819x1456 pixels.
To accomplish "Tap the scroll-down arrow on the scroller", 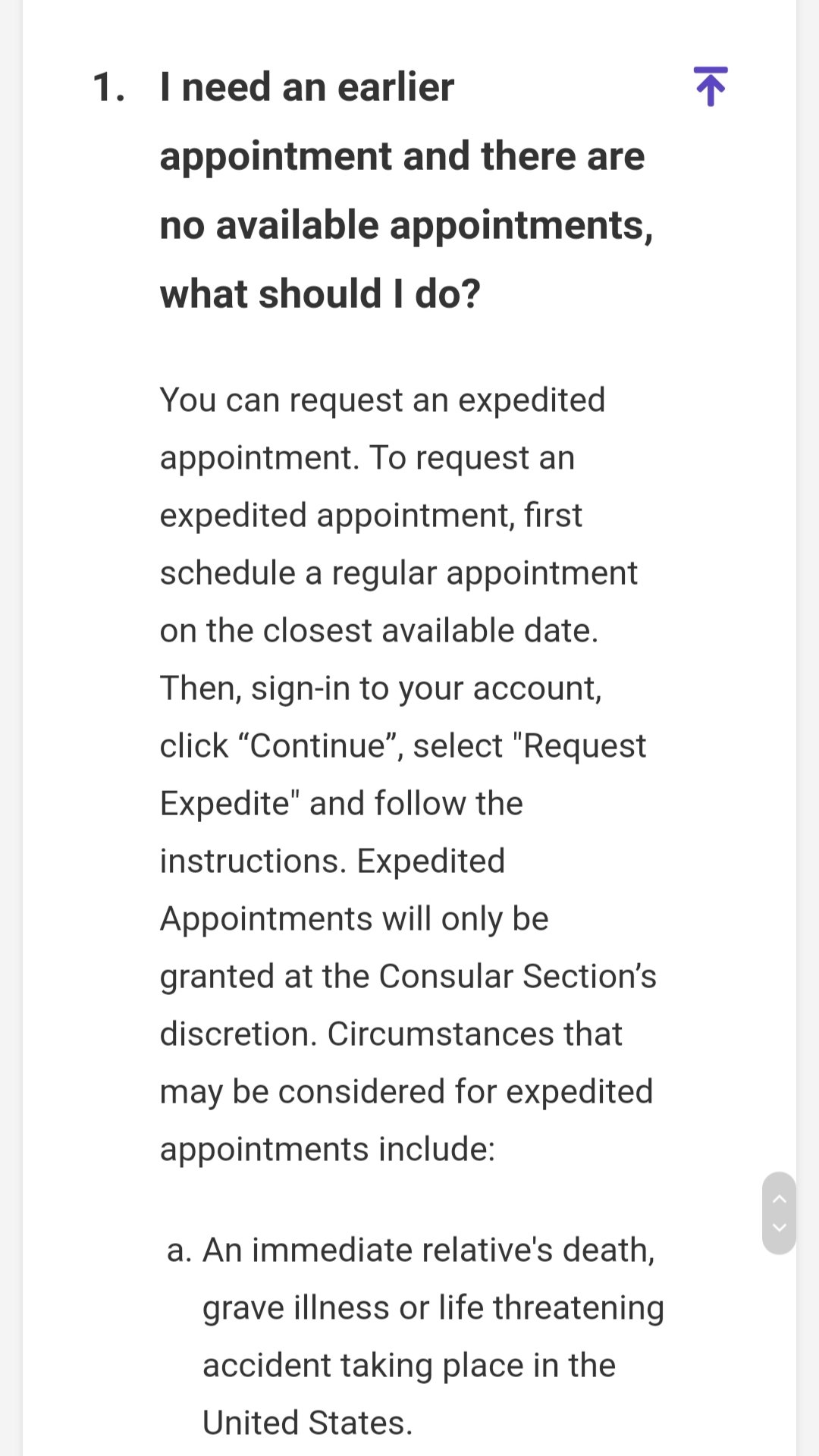I will point(779,1227).
